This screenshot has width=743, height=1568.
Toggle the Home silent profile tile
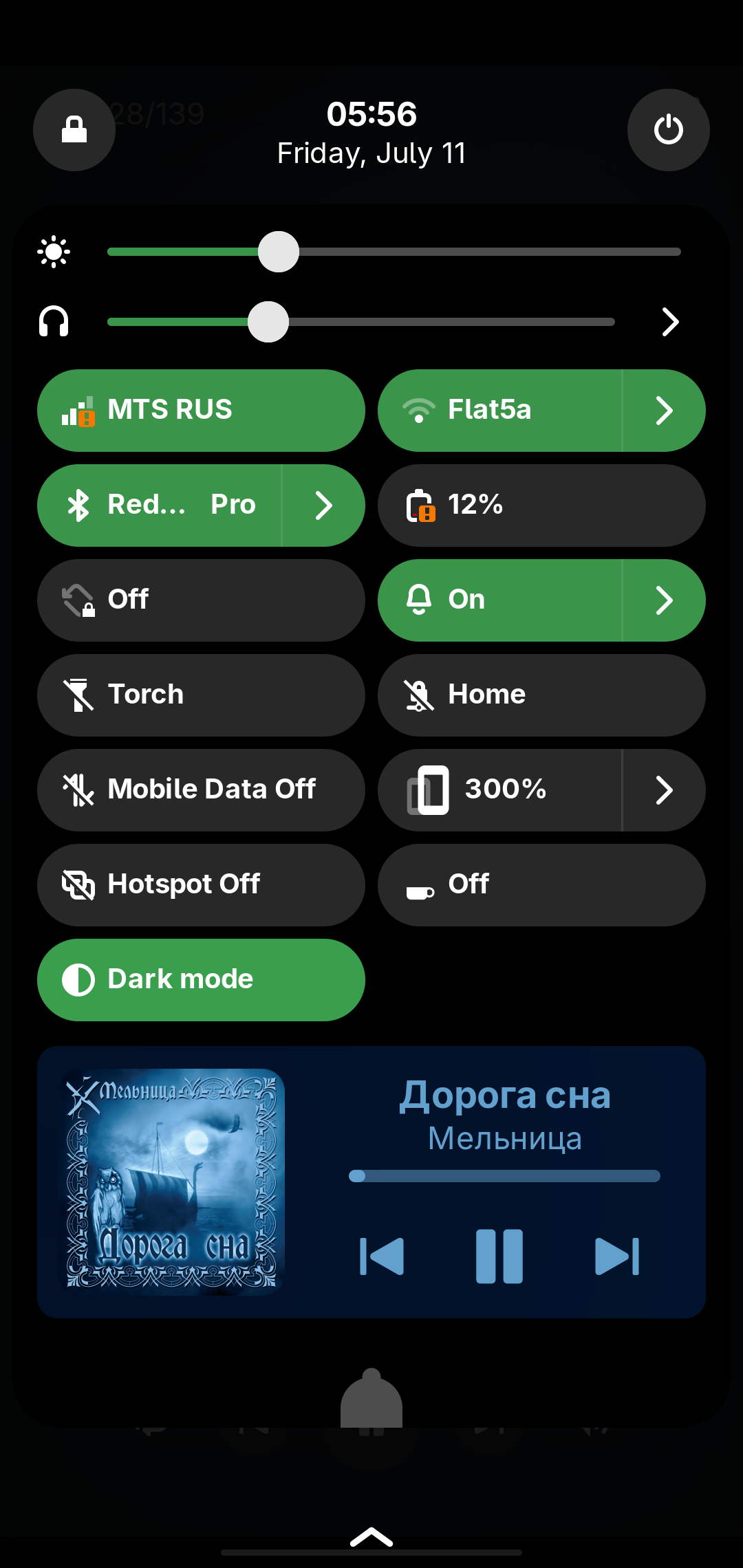(x=541, y=695)
